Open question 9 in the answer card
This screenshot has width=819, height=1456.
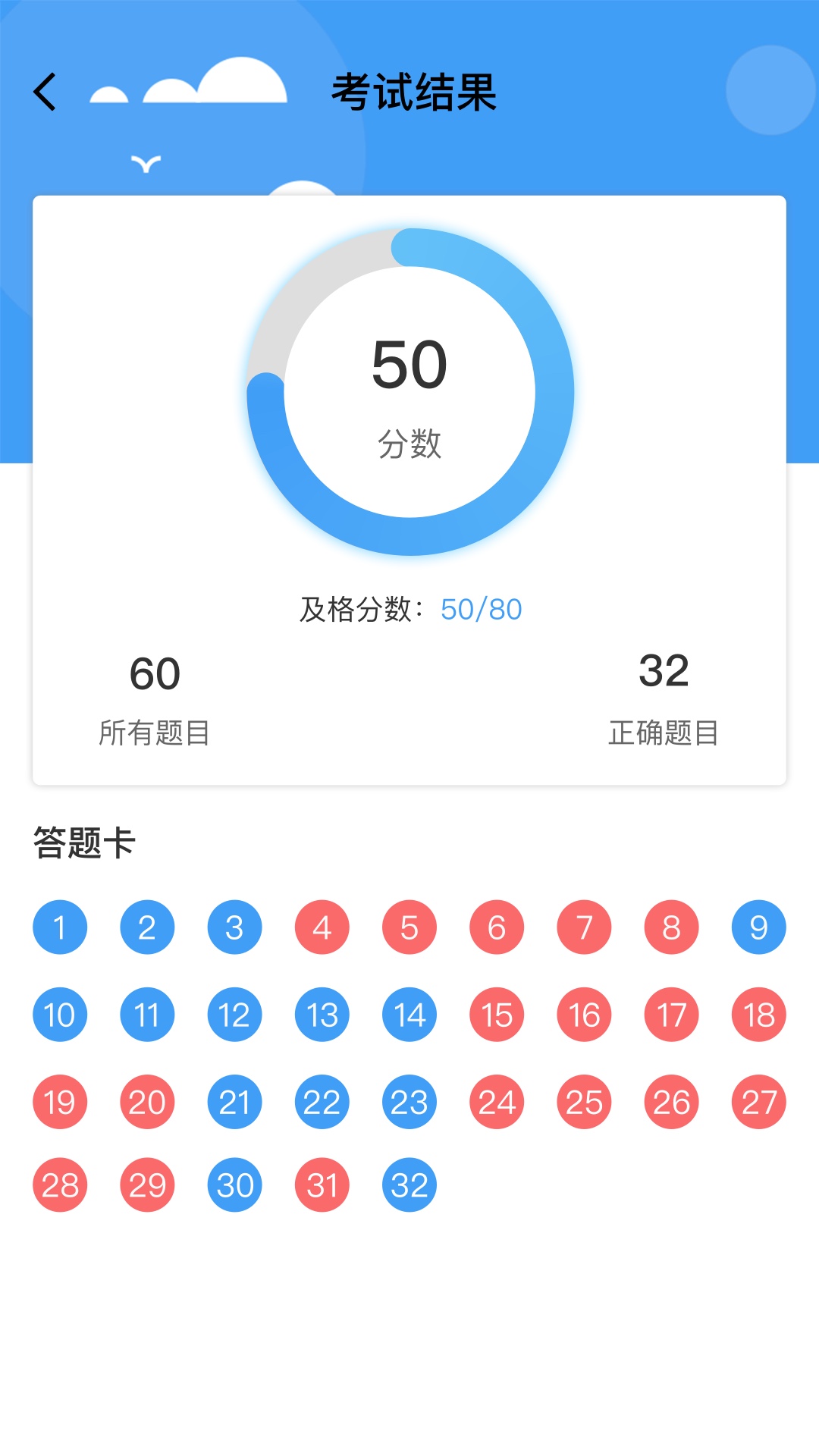click(758, 927)
